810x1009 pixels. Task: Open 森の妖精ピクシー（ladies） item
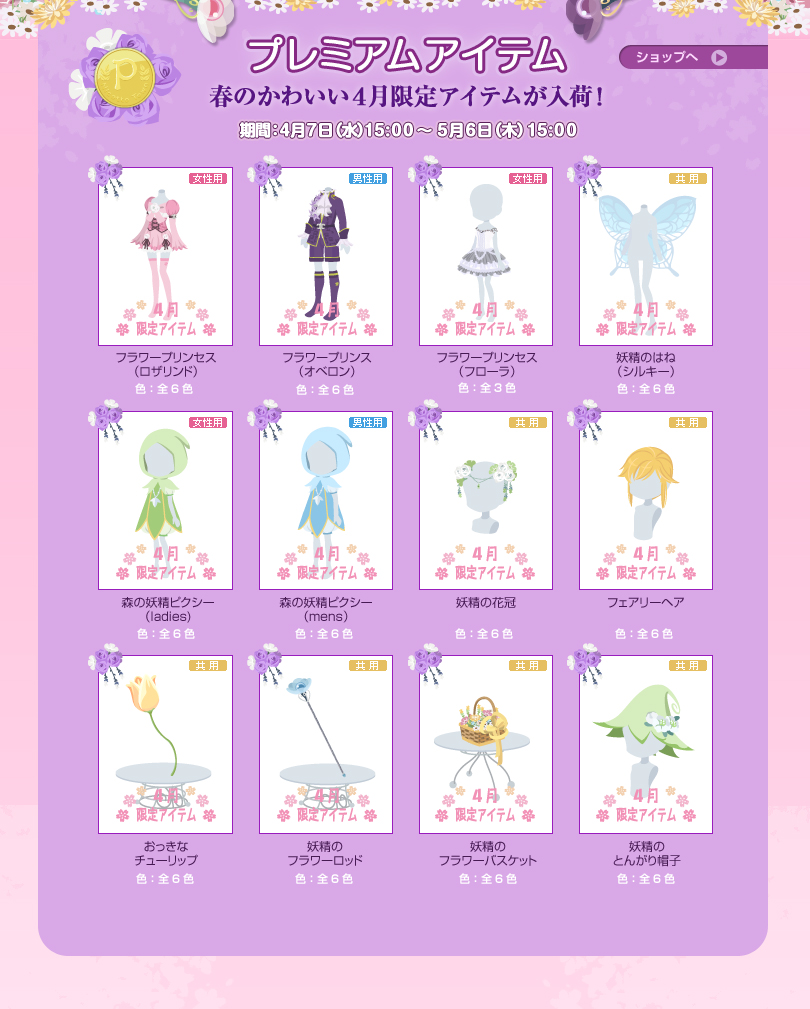(166, 500)
